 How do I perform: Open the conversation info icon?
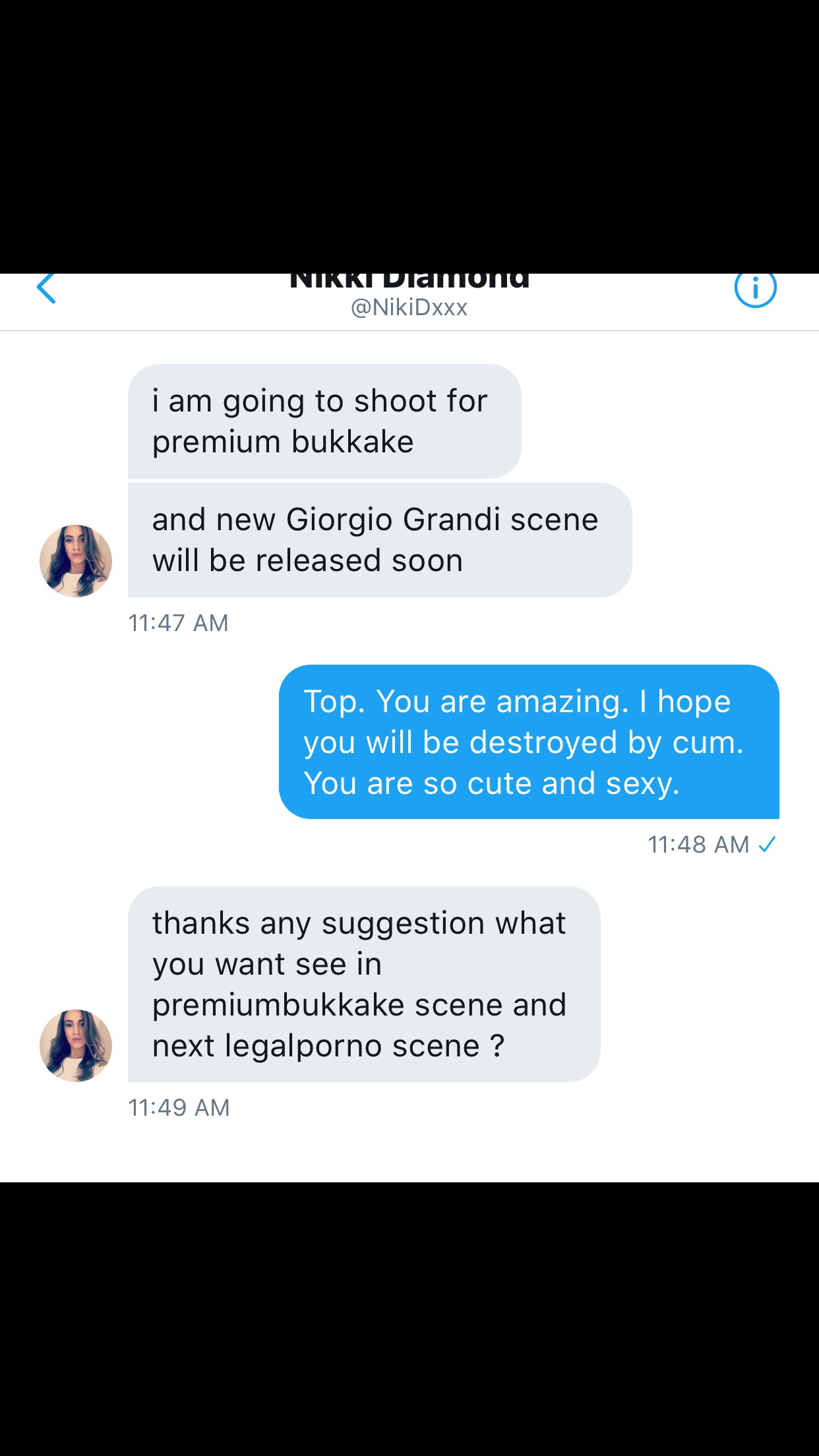[755, 289]
